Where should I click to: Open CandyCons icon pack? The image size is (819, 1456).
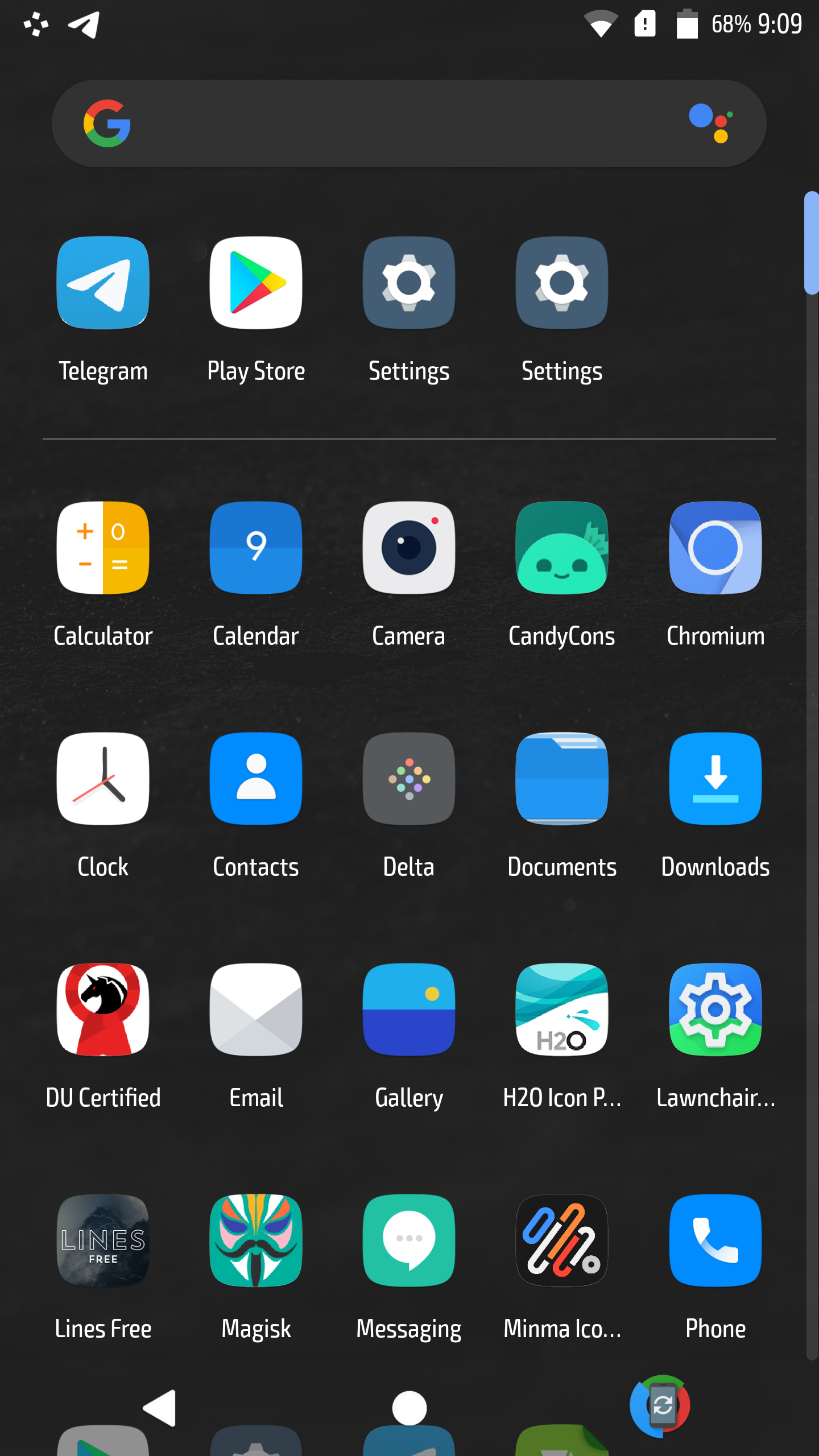pyautogui.click(x=562, y=548)
